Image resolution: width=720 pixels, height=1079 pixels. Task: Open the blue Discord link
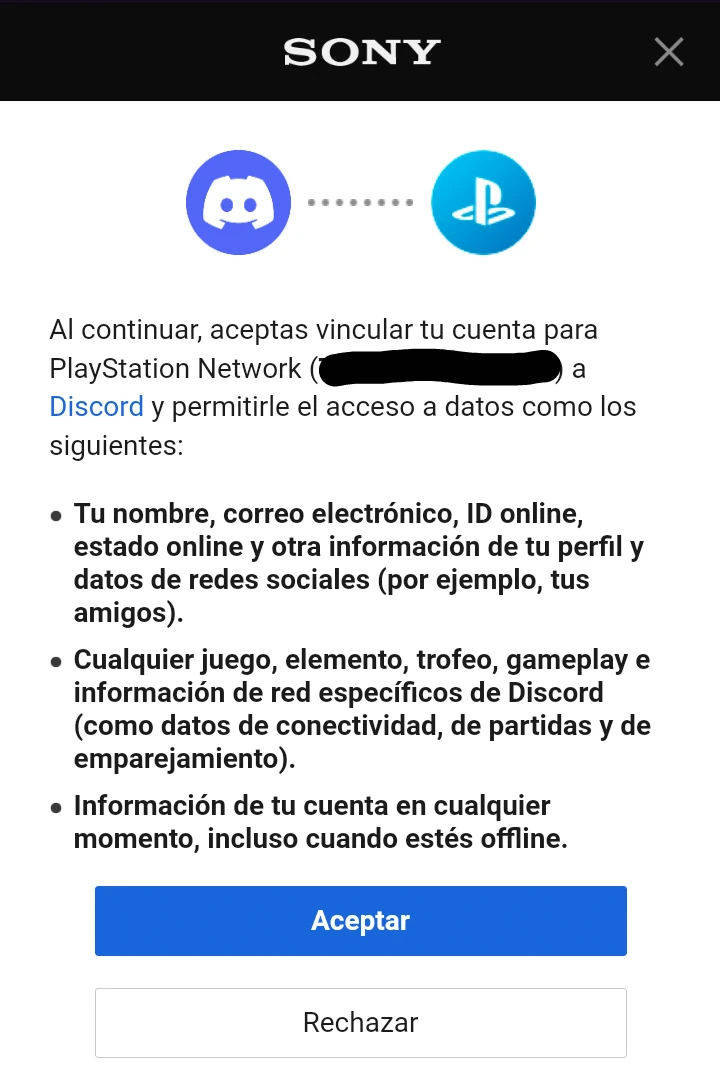click(96, 407)
